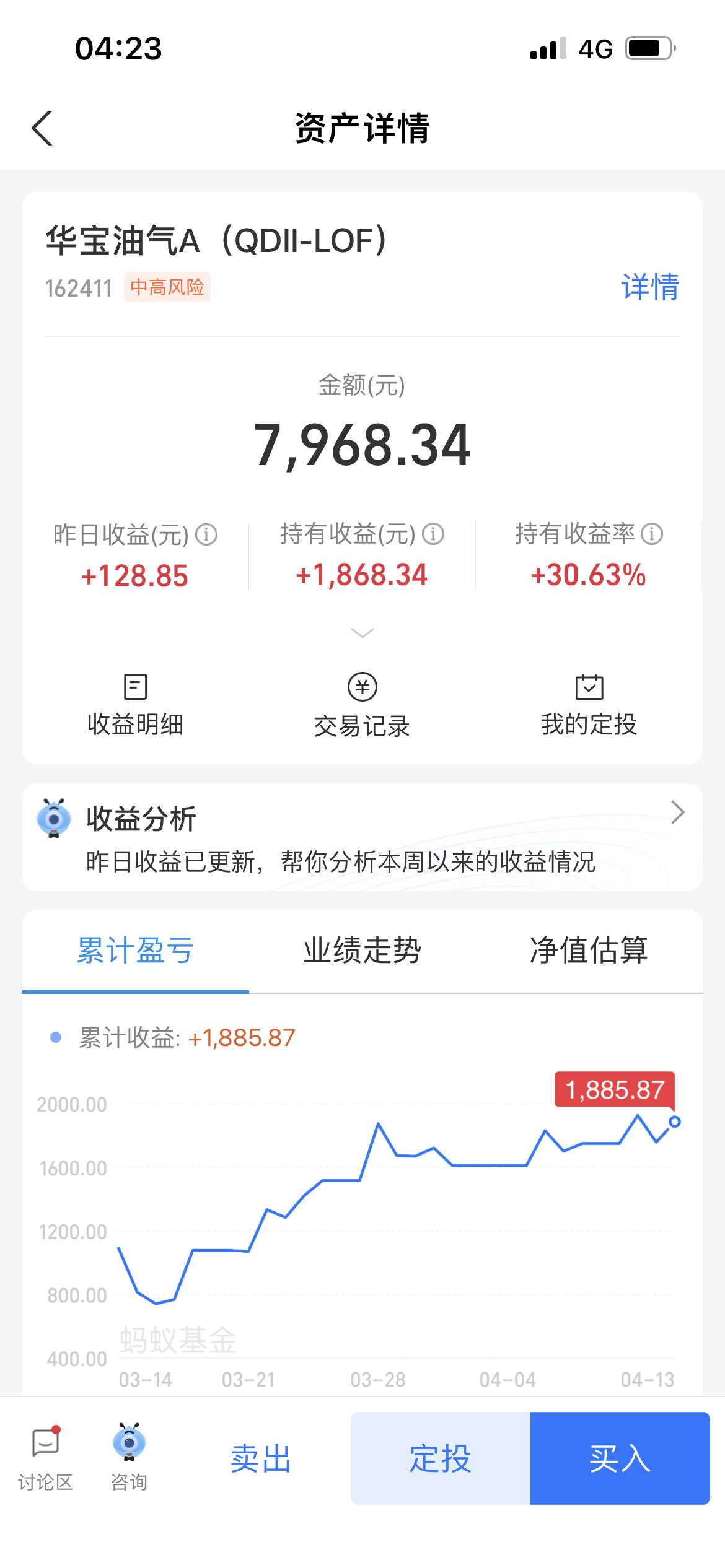Tap 买入 to buy more

(x=620, y=1458)
